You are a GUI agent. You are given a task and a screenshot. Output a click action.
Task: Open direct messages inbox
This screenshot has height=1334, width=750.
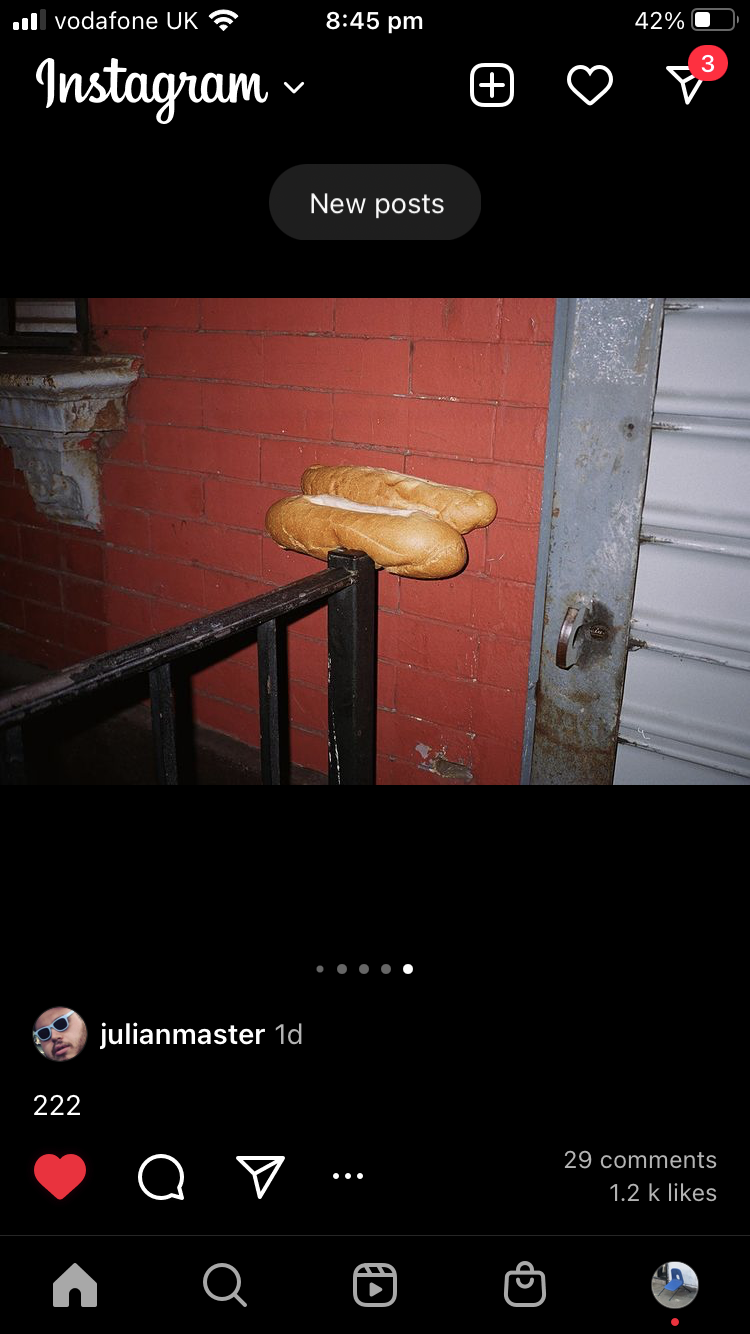pos(687,86)
